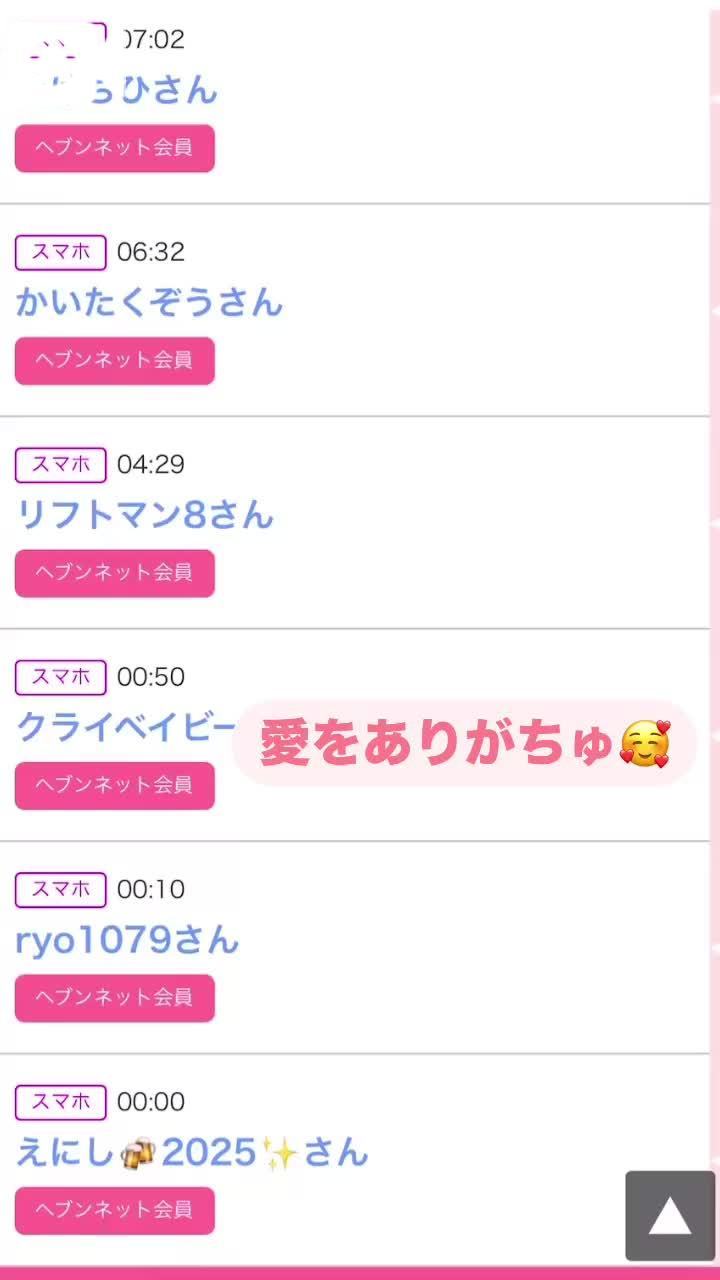The image size is (720, 1280).
Task: Open かいたくぞうさん's profile link
Action: pyautogui.click(x=150, y=302)
